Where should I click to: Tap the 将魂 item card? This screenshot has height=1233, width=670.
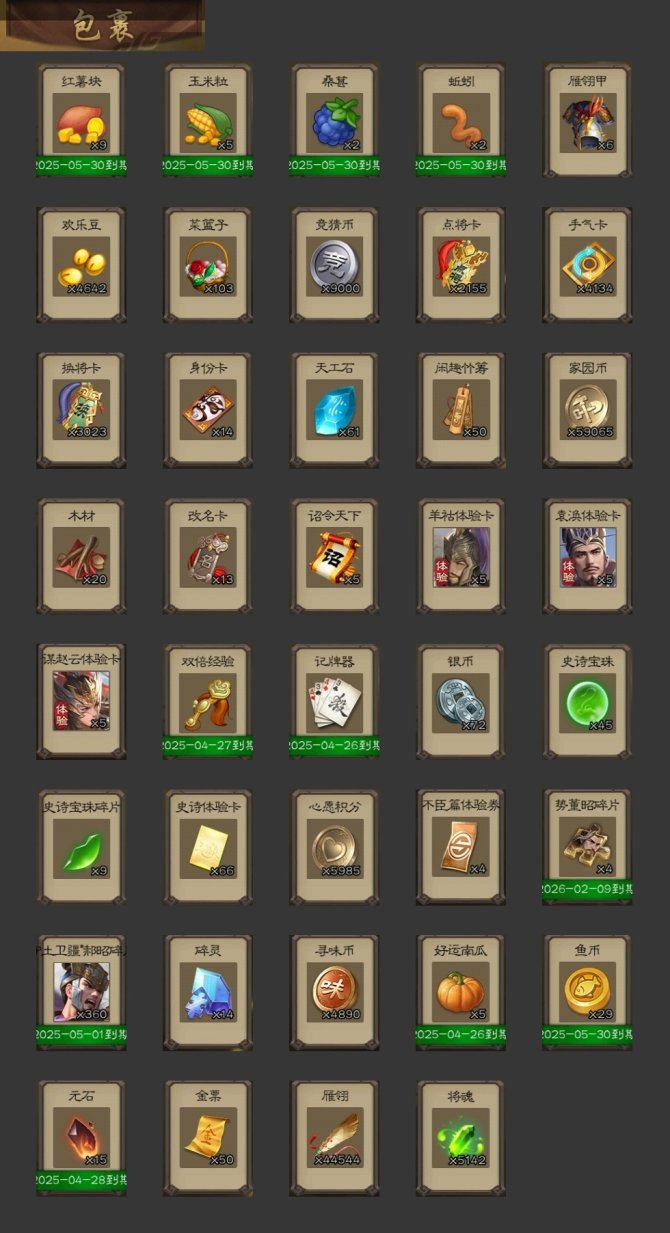point(461,1137)
